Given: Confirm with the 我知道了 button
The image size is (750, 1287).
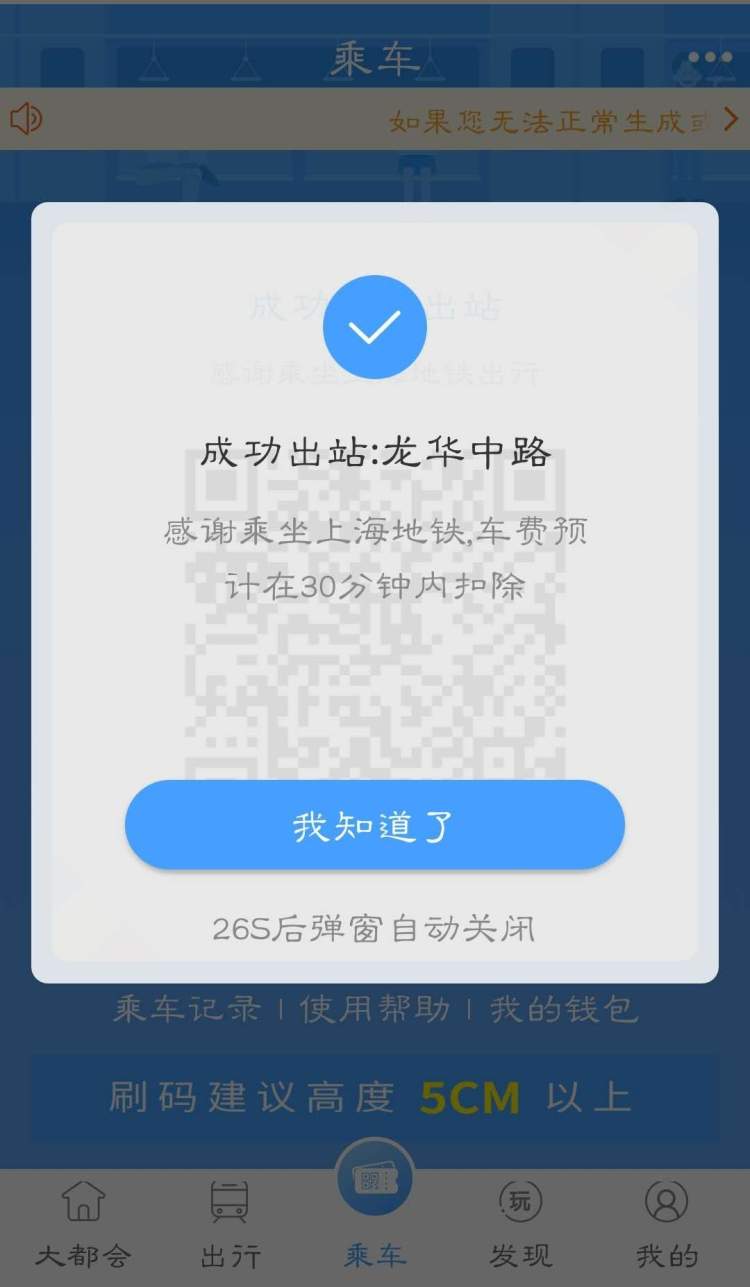Looking at the screenshot, I should (x=374, y=825).
